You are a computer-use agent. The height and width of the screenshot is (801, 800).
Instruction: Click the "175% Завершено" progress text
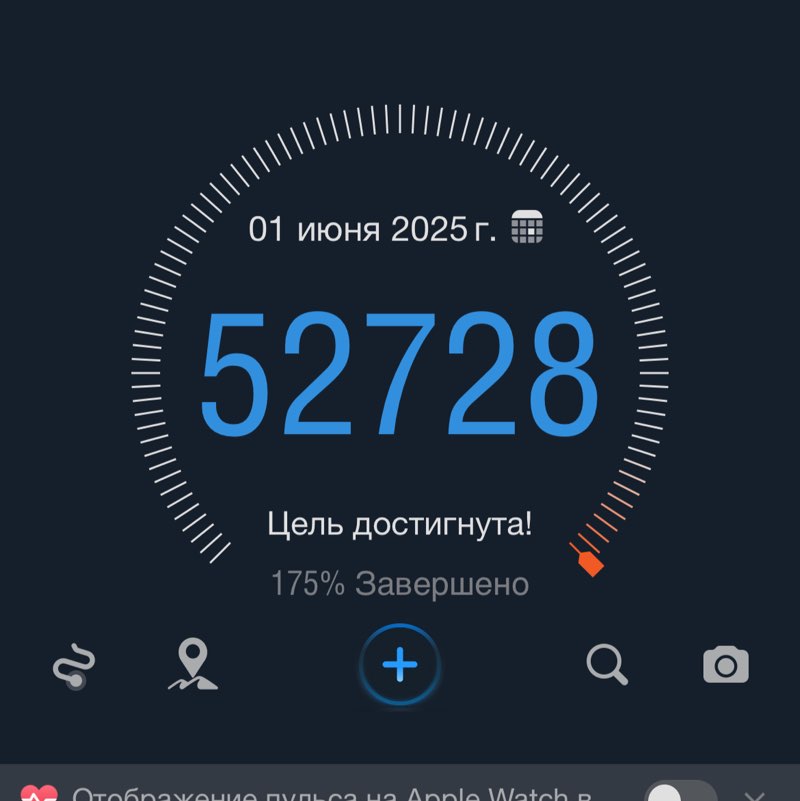[x=400, y=580]
